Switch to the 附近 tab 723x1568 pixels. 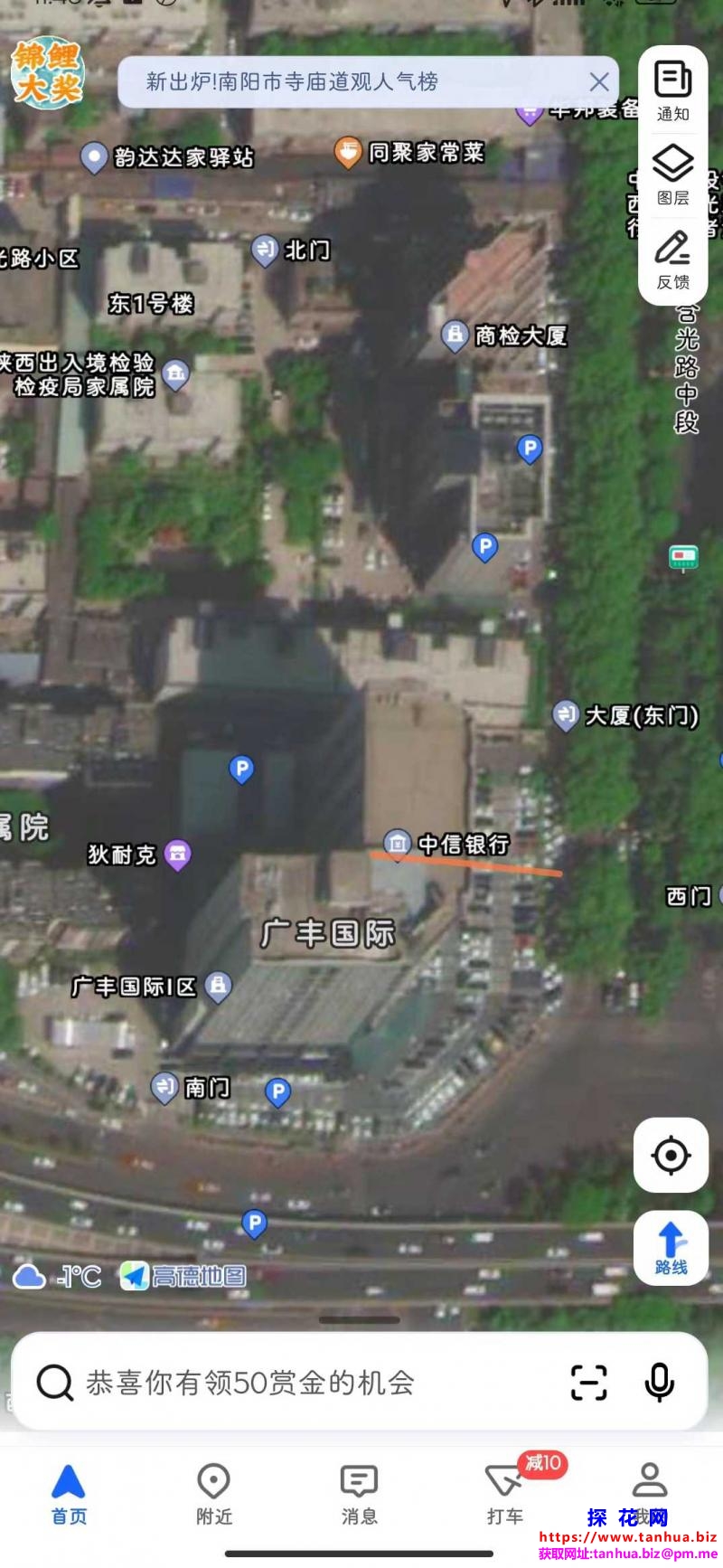[214, 1494]
